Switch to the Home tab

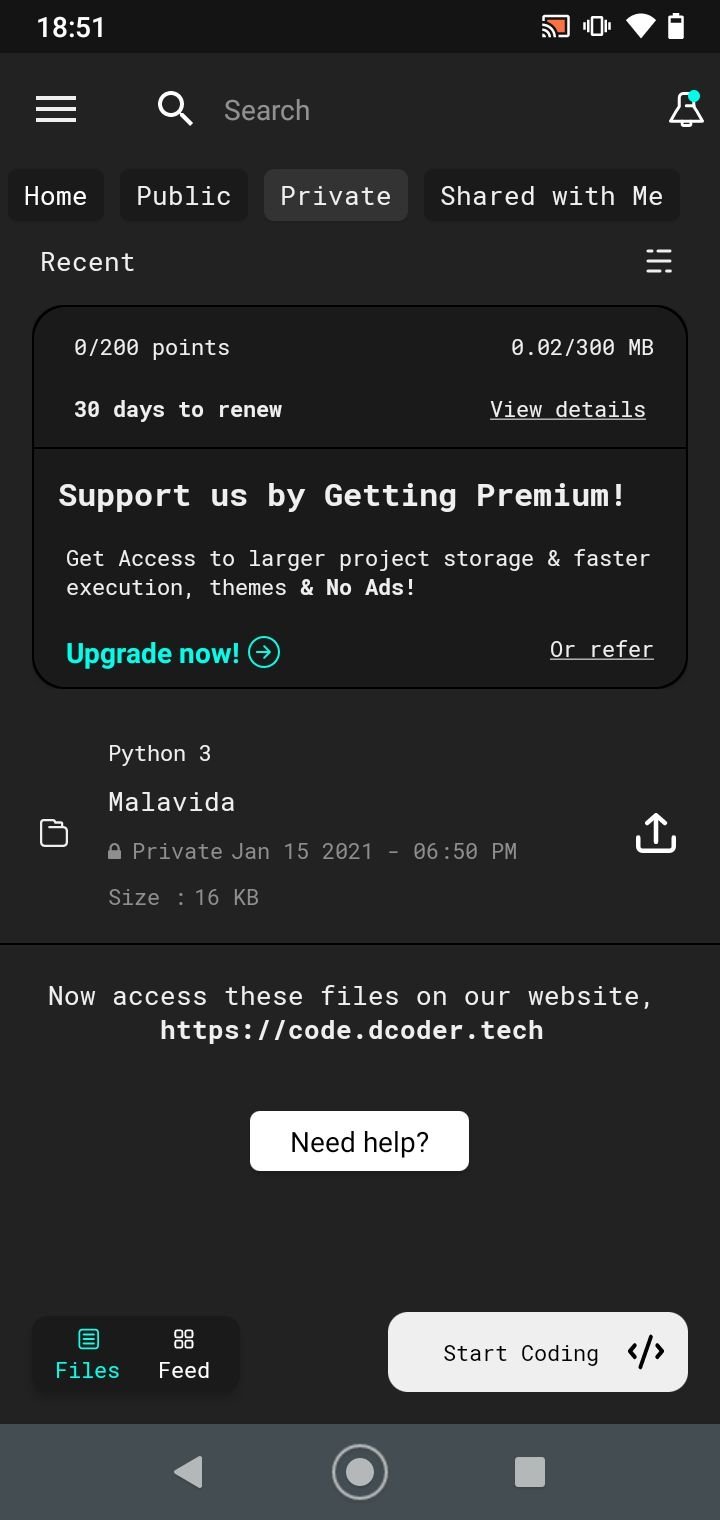pyautogui.click(x=56, y=195)
